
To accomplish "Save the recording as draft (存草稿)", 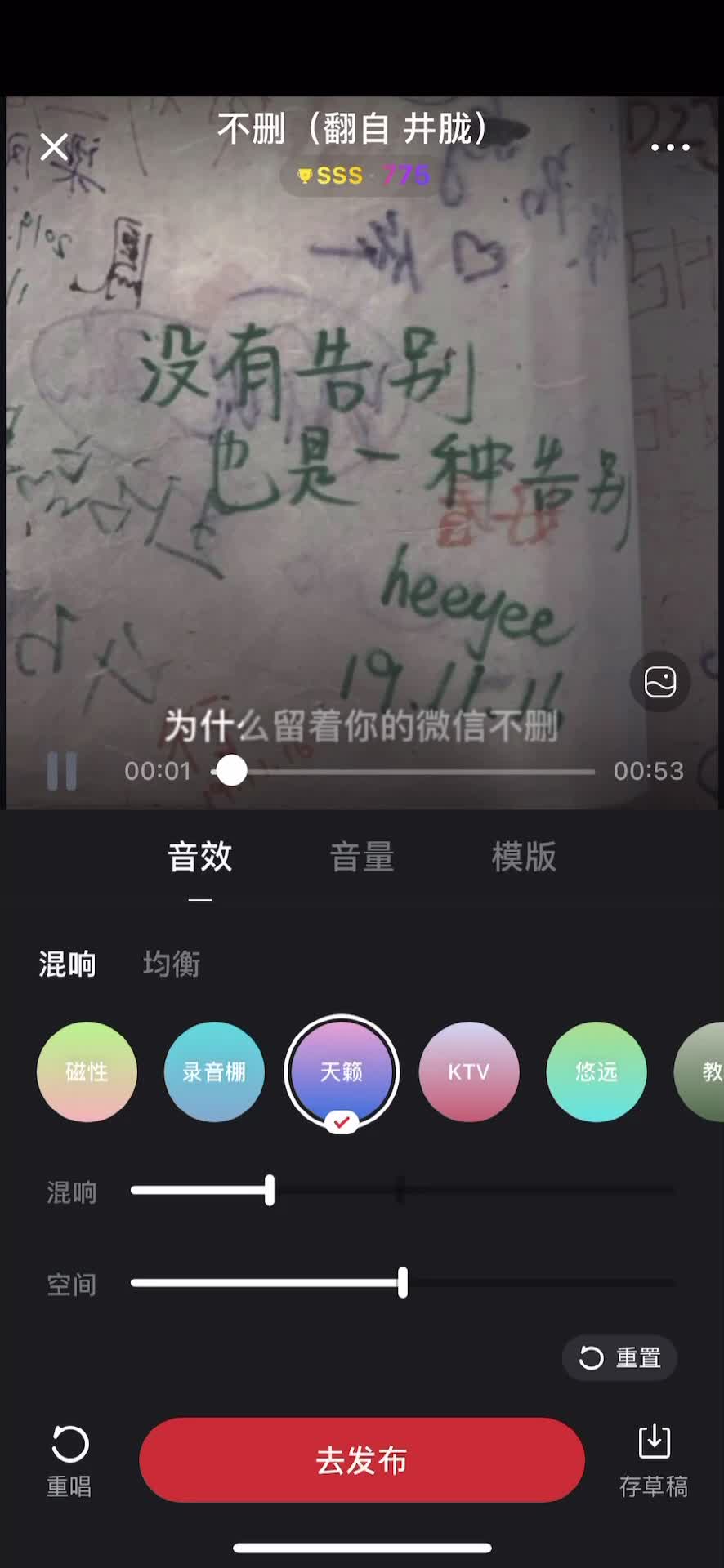I will click(654, 1460).
